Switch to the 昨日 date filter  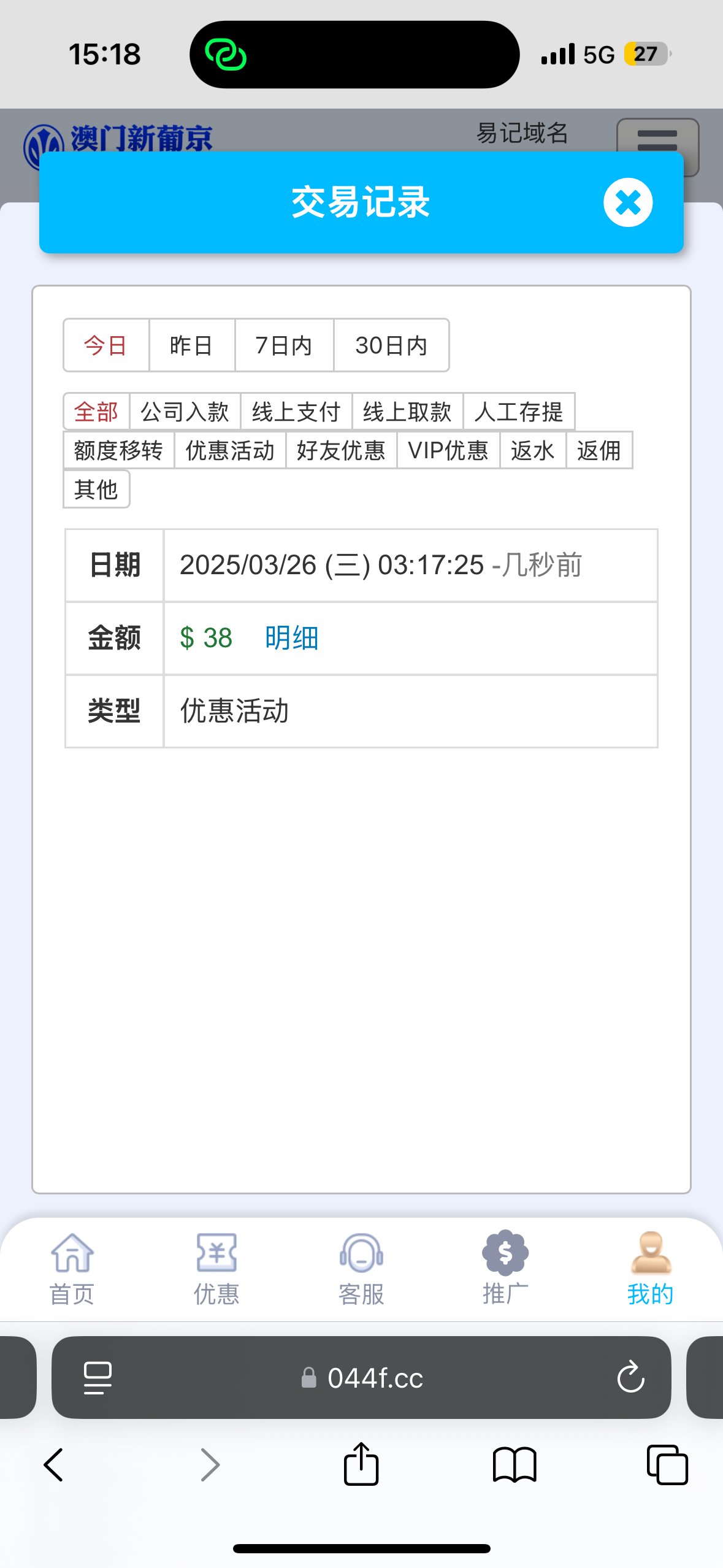coord(191,345)
